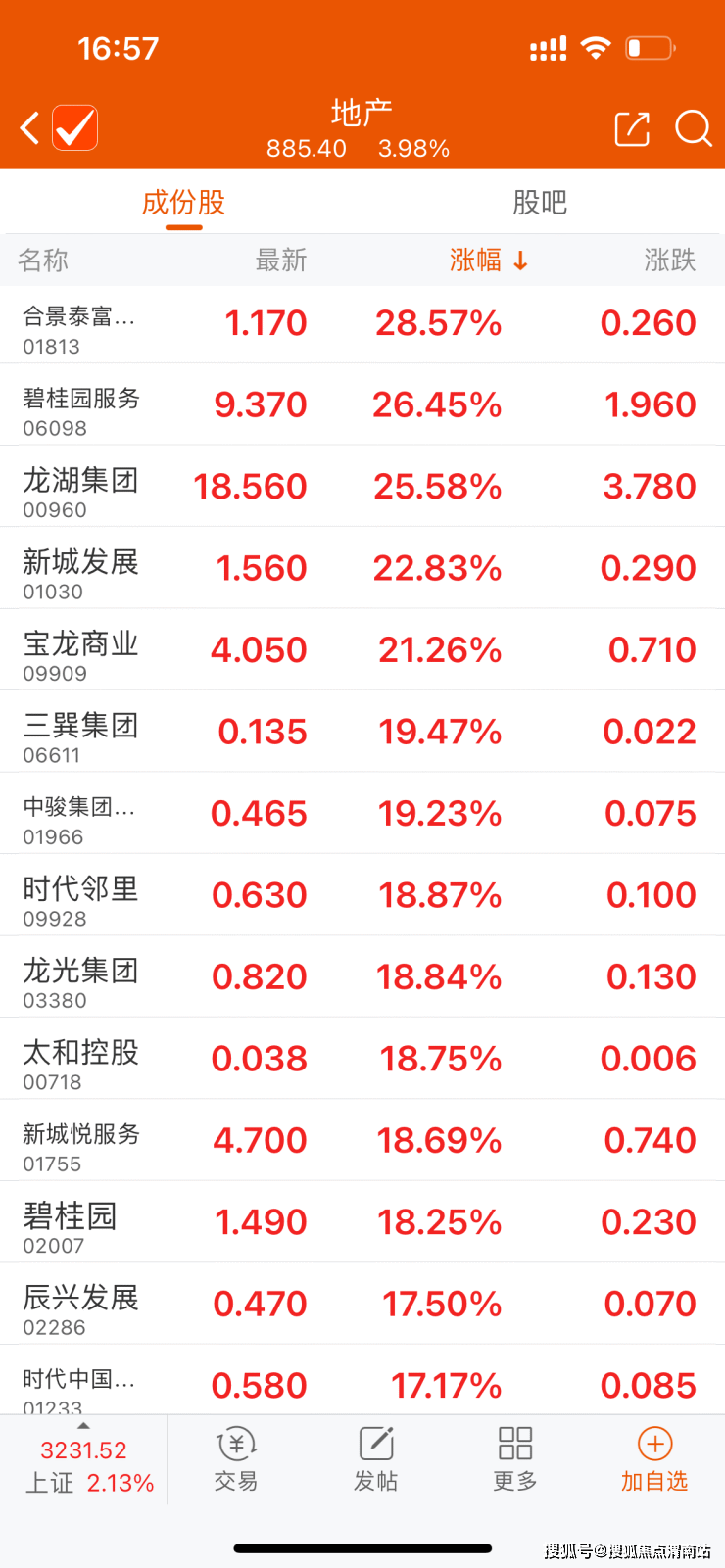Sort the list by 涨幅 column
The width and height of the screenshot is (725, 1568).
[x=488, y=261]
